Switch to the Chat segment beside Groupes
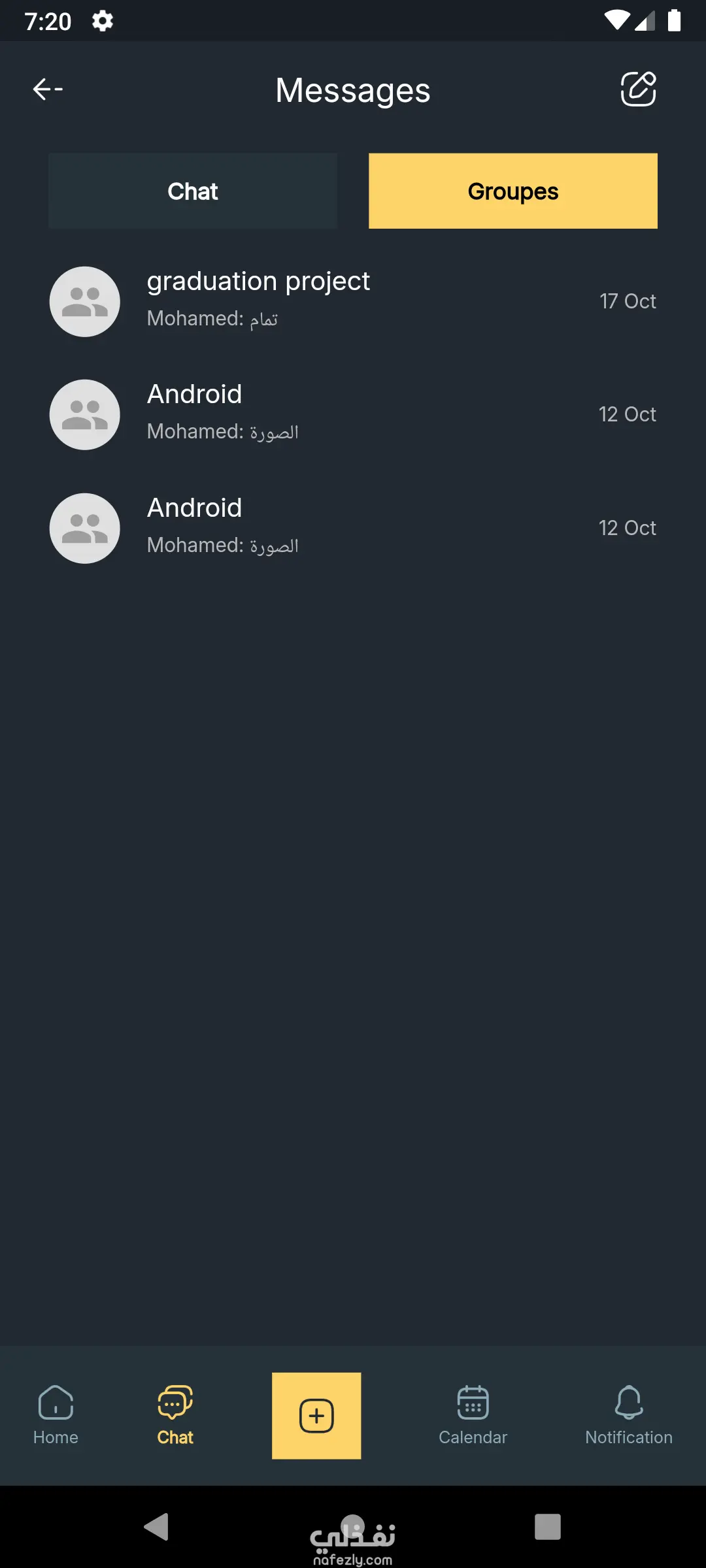 click(x=193, y=191)
